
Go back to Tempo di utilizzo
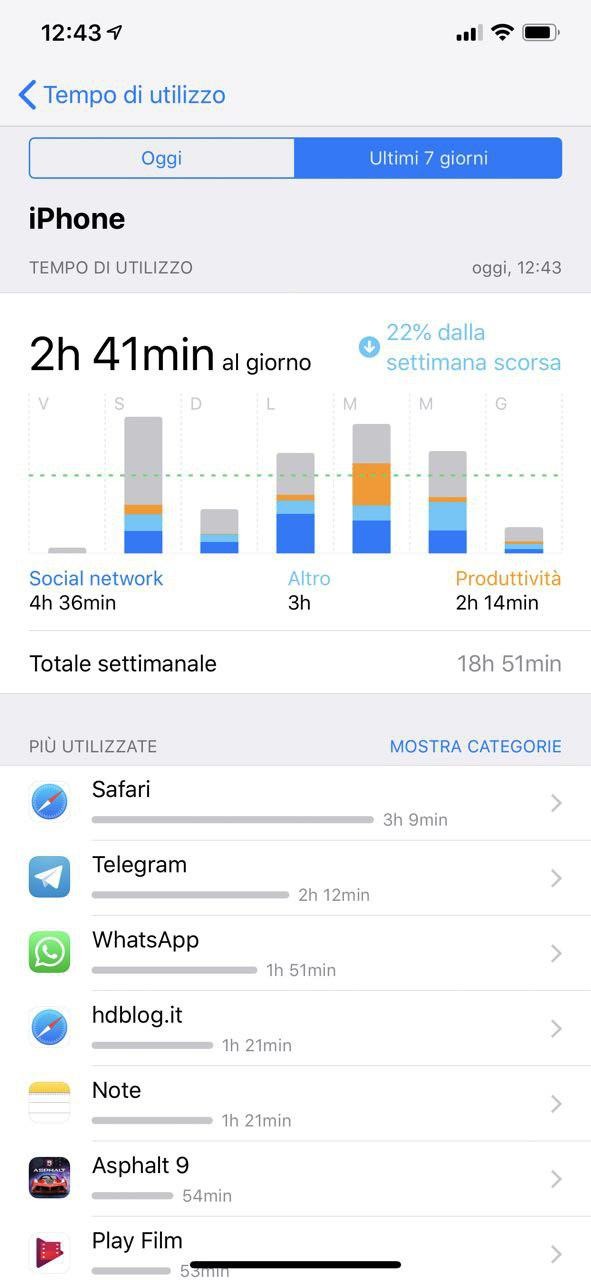(122, 95)
